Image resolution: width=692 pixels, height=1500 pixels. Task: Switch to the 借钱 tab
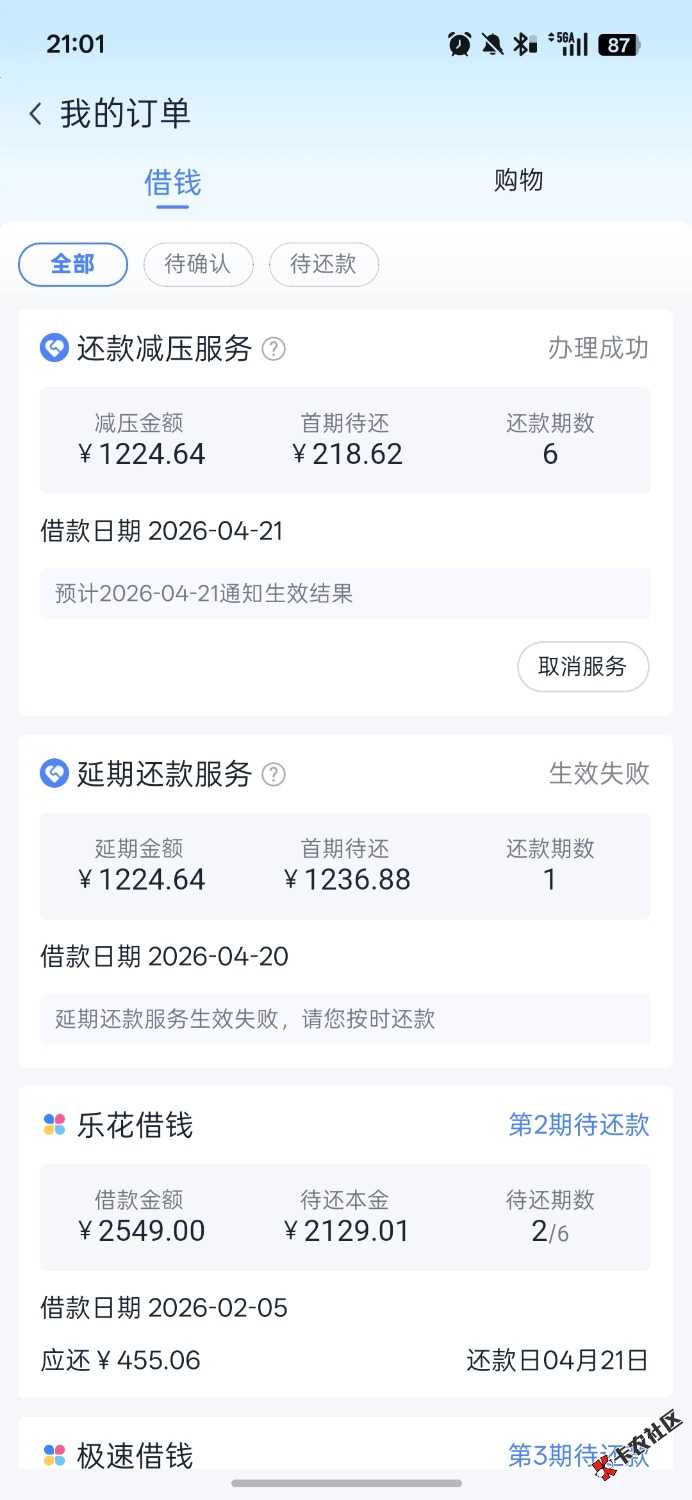point(172,182)
